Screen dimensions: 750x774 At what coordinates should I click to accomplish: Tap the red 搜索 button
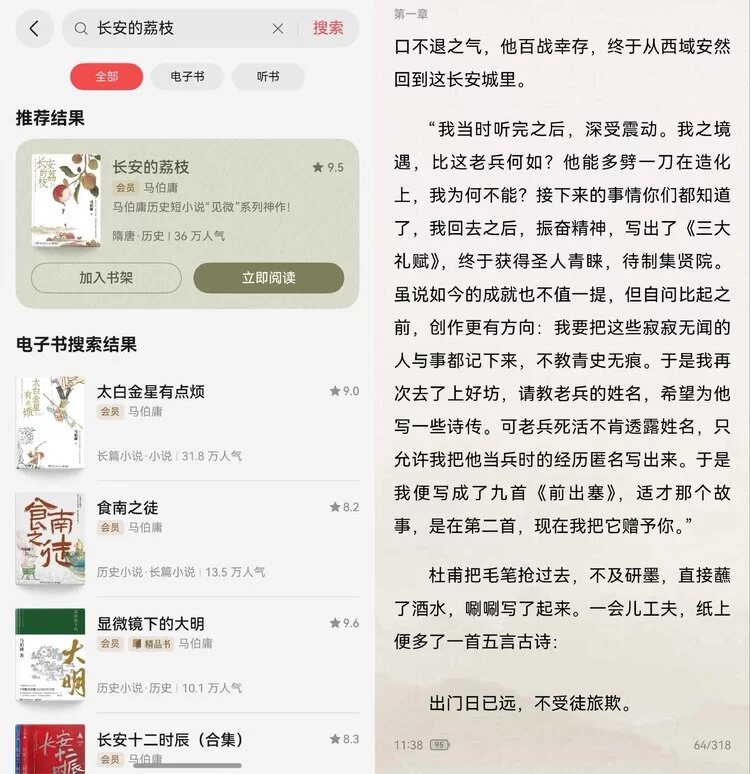coord(328,28)
